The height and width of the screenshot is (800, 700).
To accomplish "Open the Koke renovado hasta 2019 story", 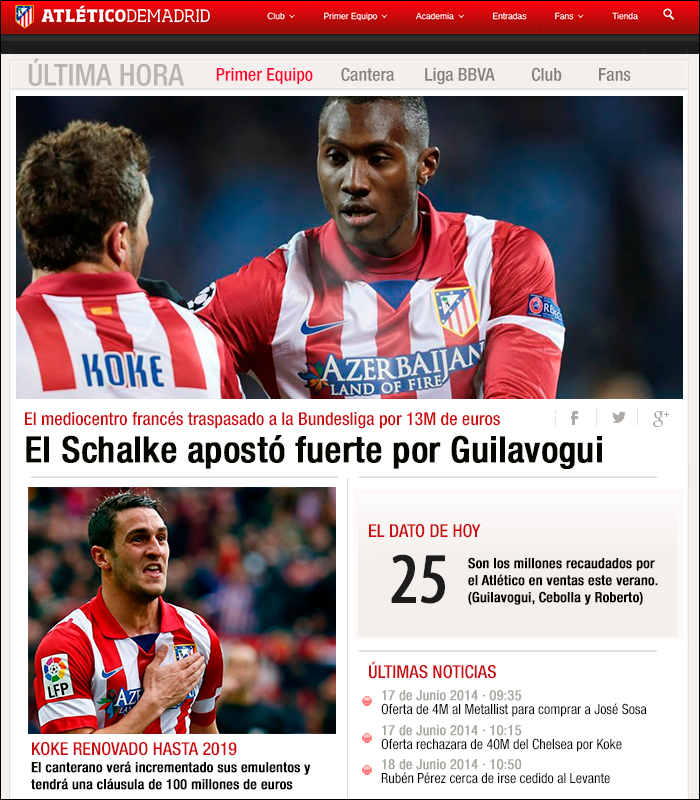I will pos(134,749).
